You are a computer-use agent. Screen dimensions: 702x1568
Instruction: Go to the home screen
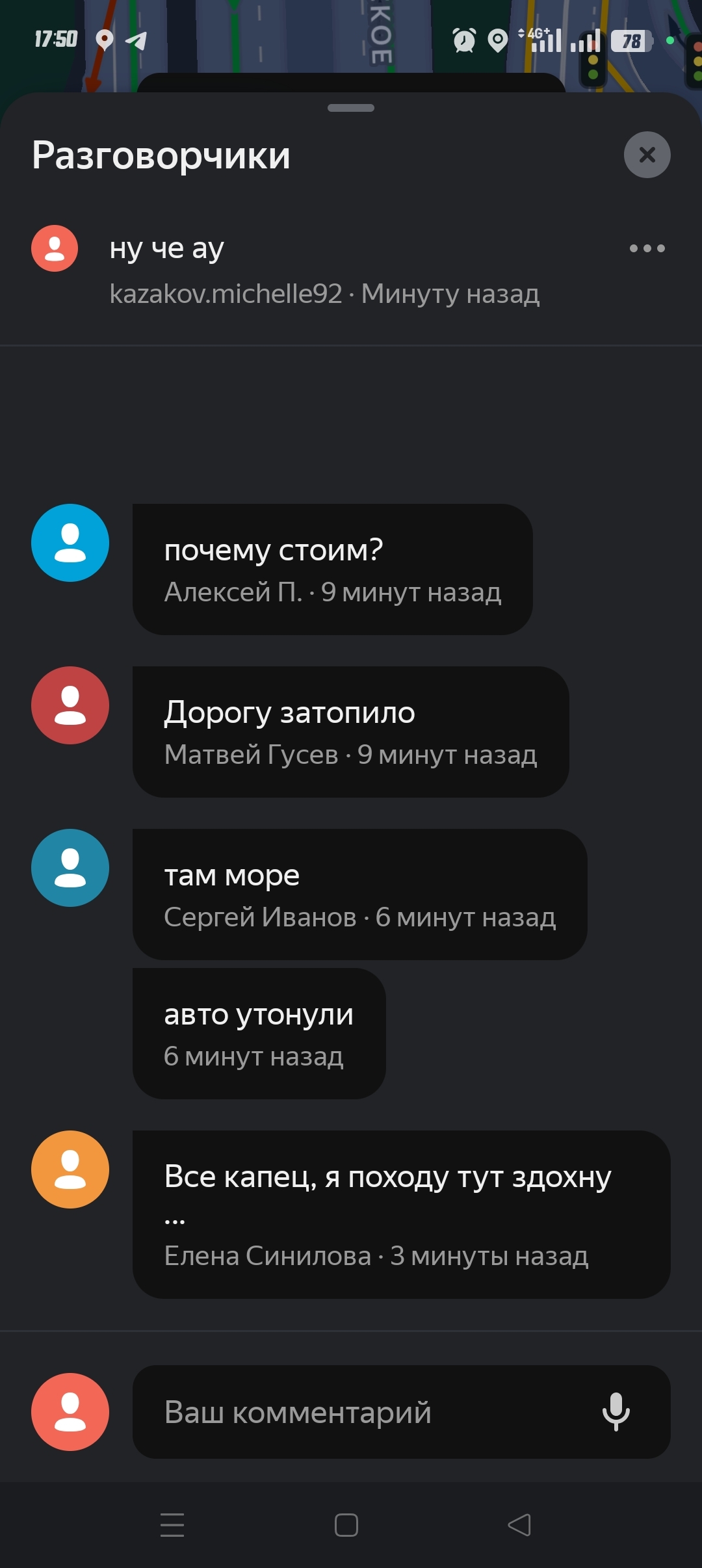(346, 1525)
